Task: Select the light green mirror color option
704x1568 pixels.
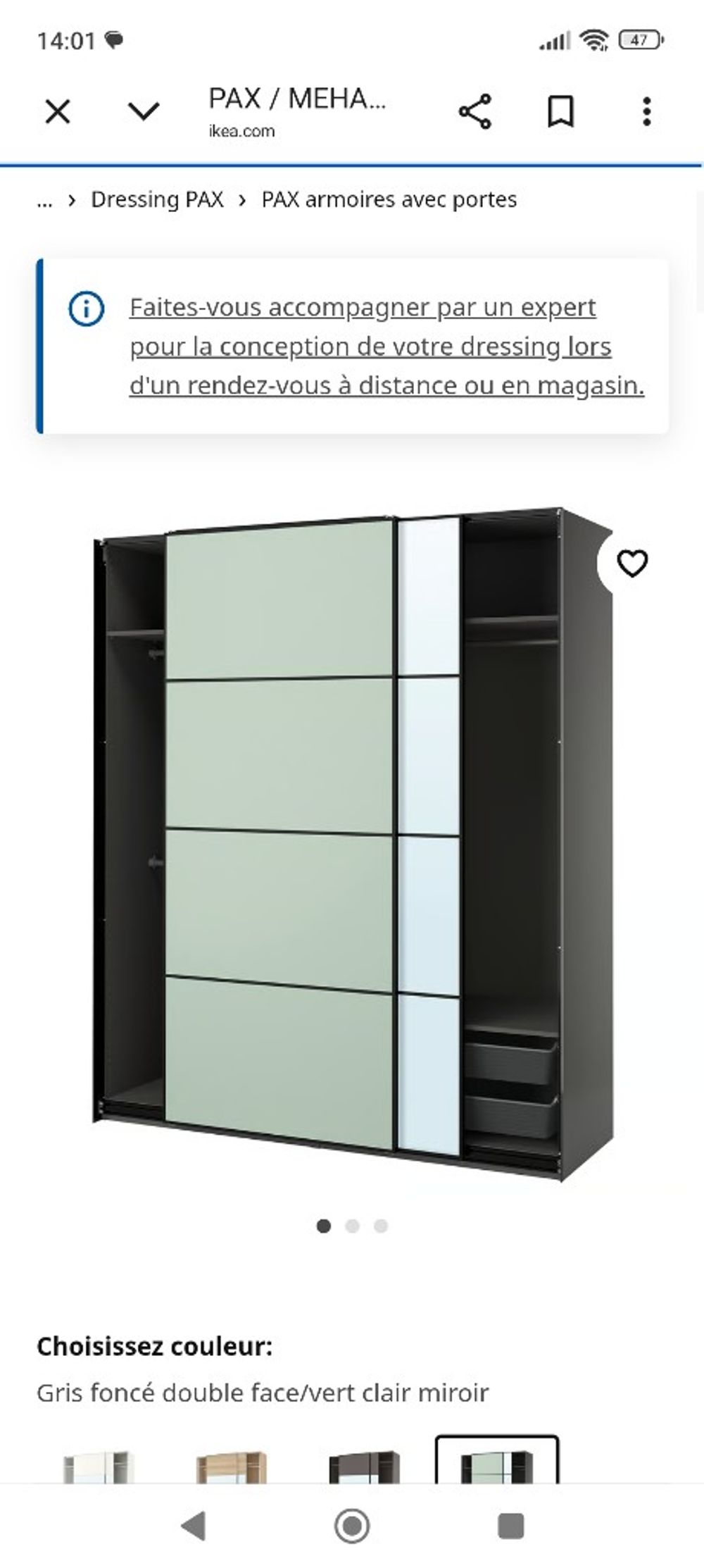Action: pyautogui.click(x=497, y=1467)
